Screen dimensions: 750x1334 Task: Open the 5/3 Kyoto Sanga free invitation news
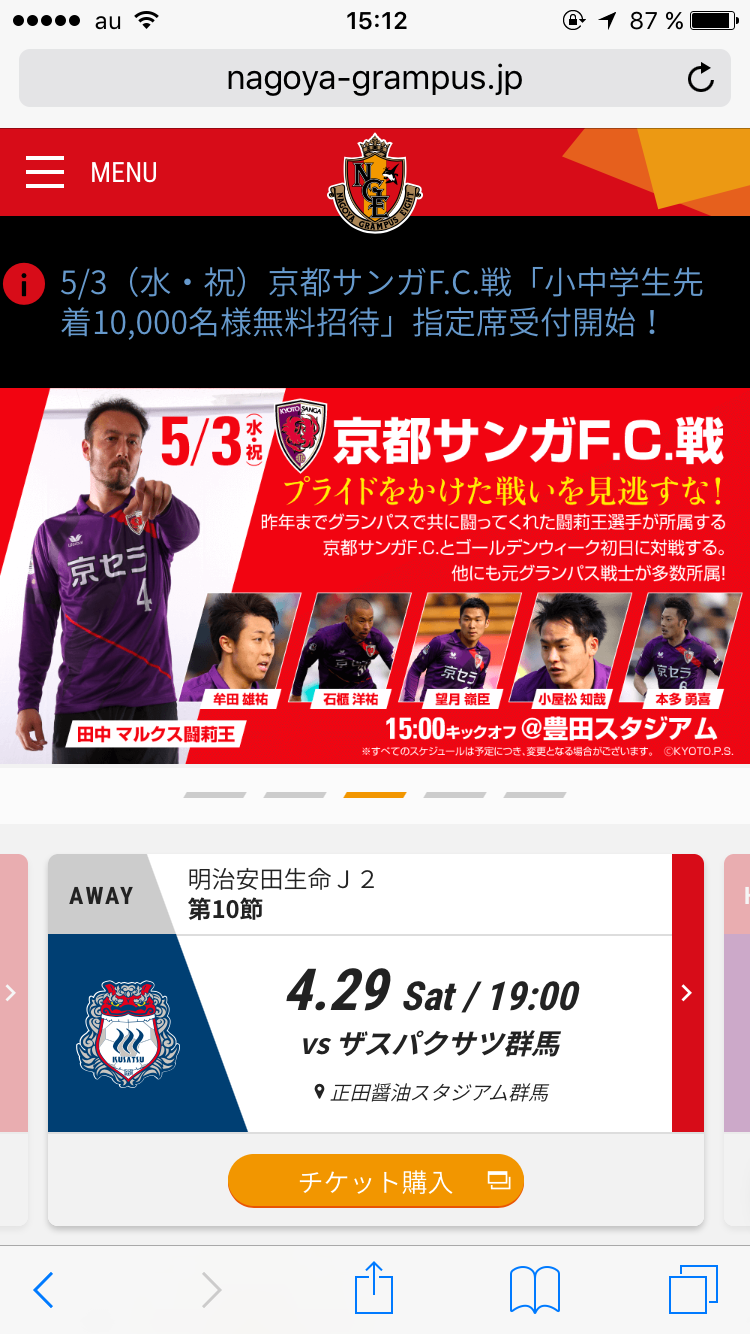380,303
